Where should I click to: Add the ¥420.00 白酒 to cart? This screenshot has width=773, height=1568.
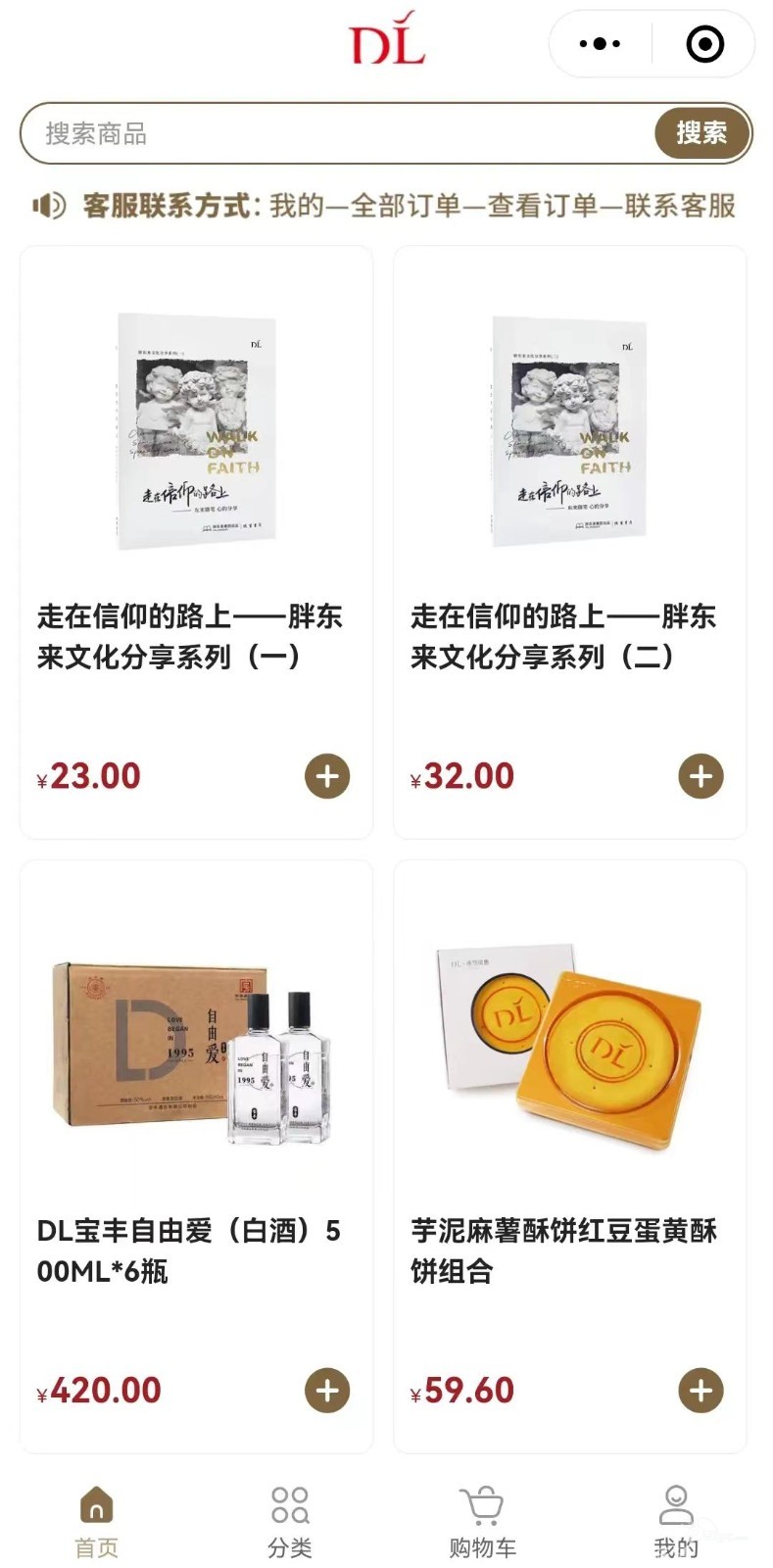click(x=327, y=1391)
